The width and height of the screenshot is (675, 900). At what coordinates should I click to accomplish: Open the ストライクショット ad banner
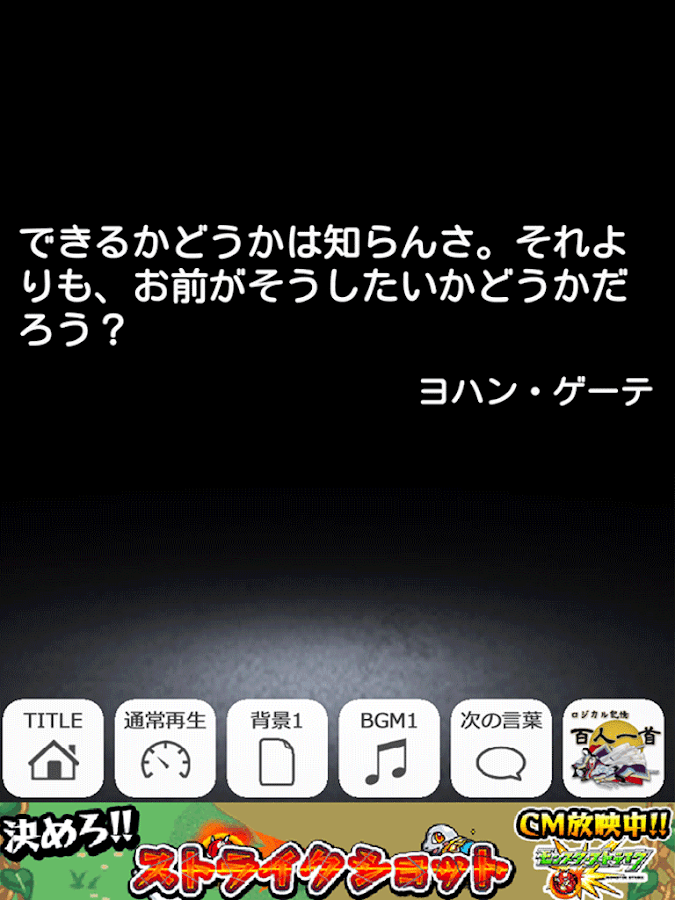337,852
